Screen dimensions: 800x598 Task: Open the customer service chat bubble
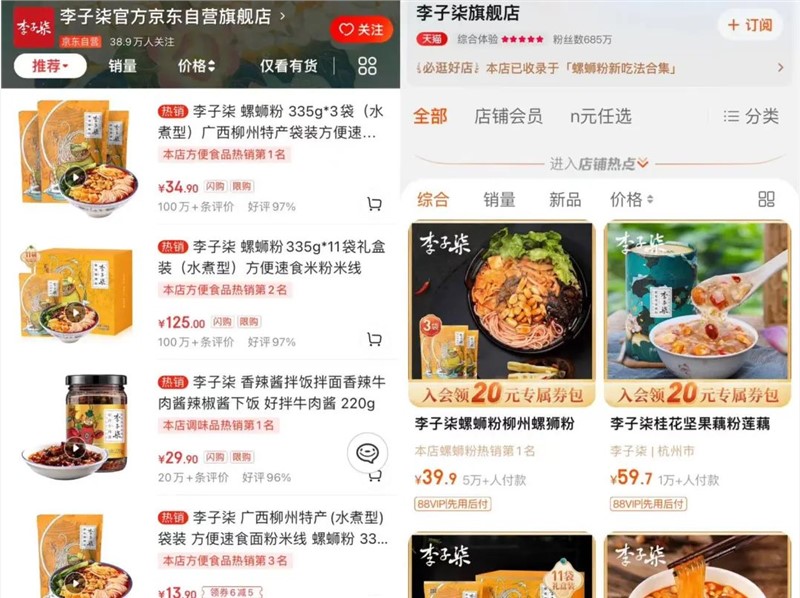367,452
